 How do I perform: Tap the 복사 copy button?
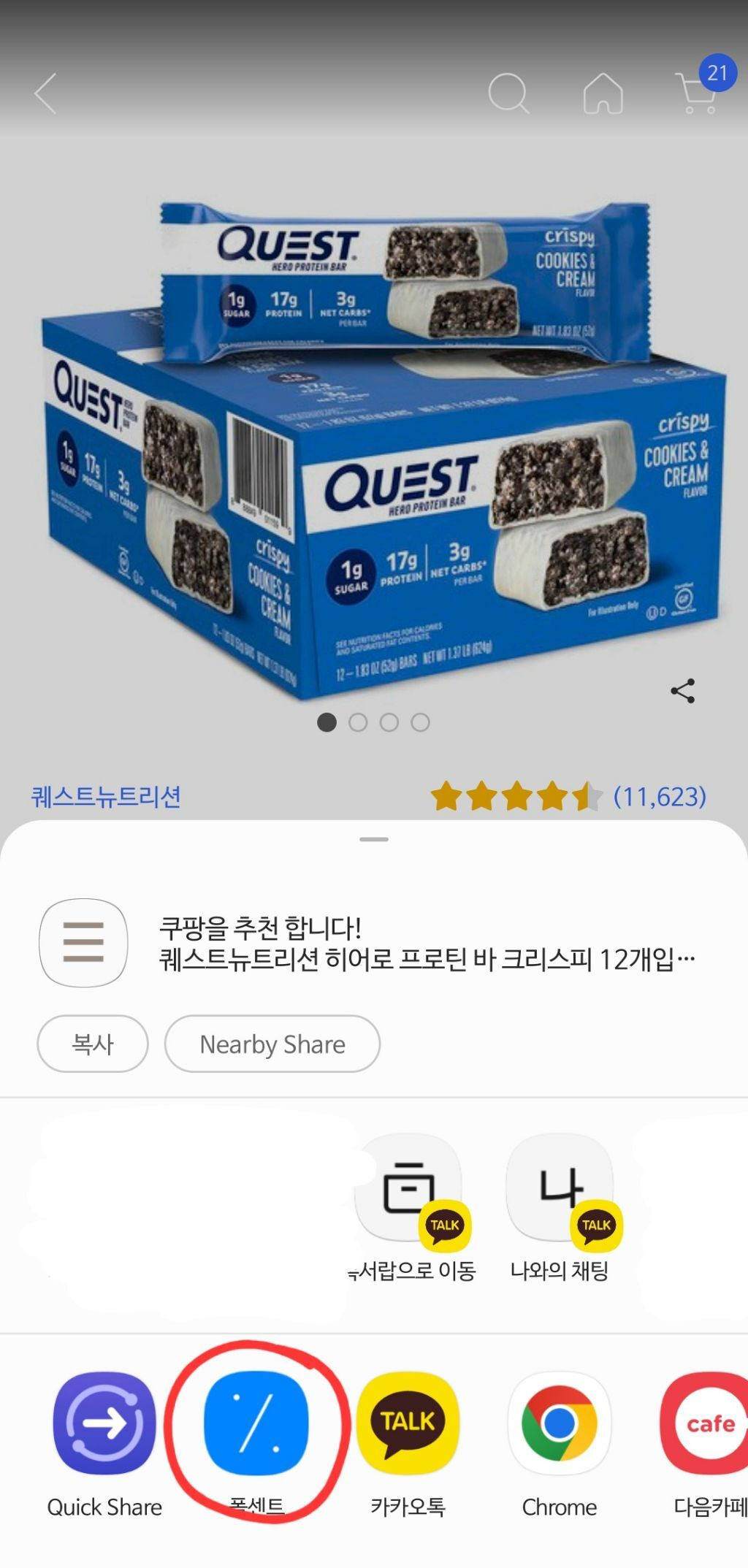tap(93, 1044)
